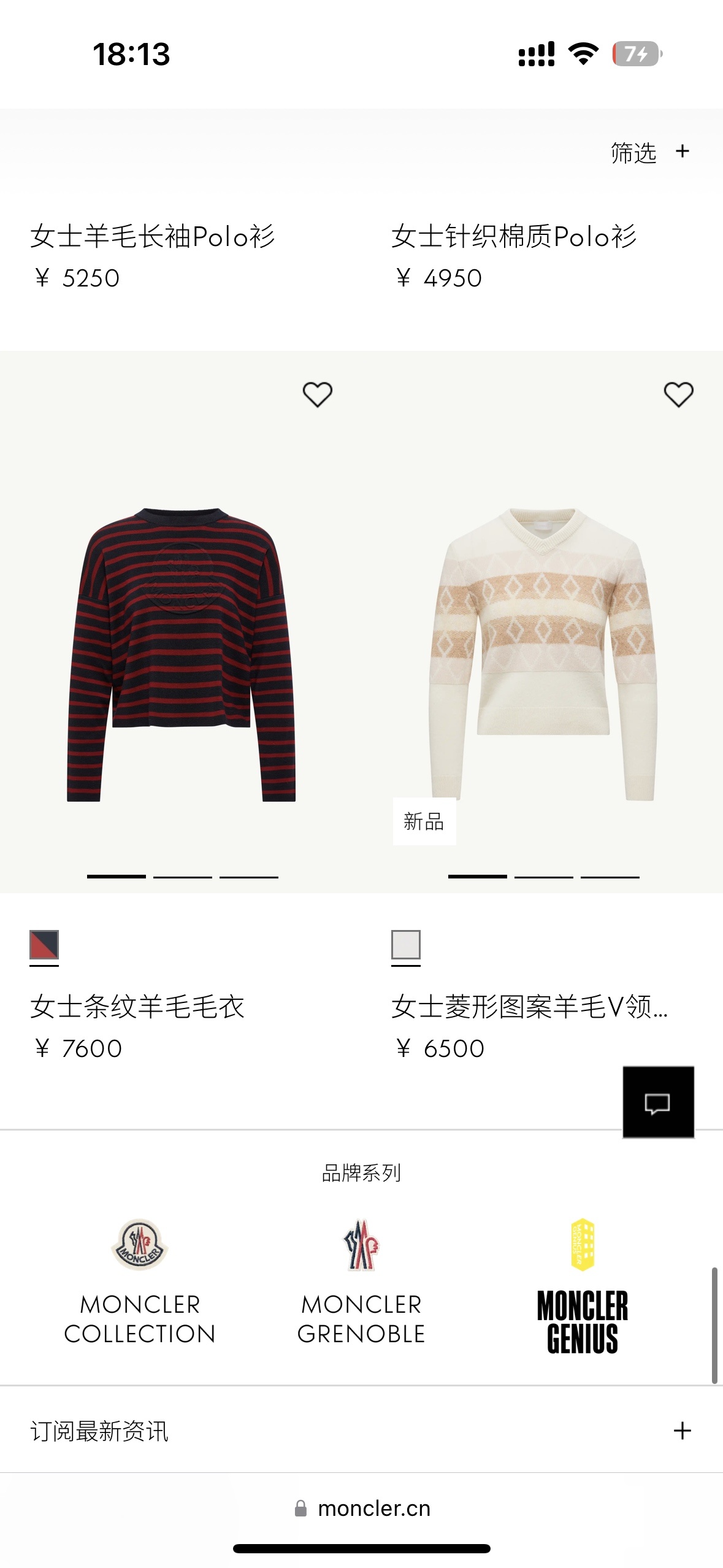Add striped wool sweater to wishlist
This screenshot has width=723, height=1568.
click(317, 394)
